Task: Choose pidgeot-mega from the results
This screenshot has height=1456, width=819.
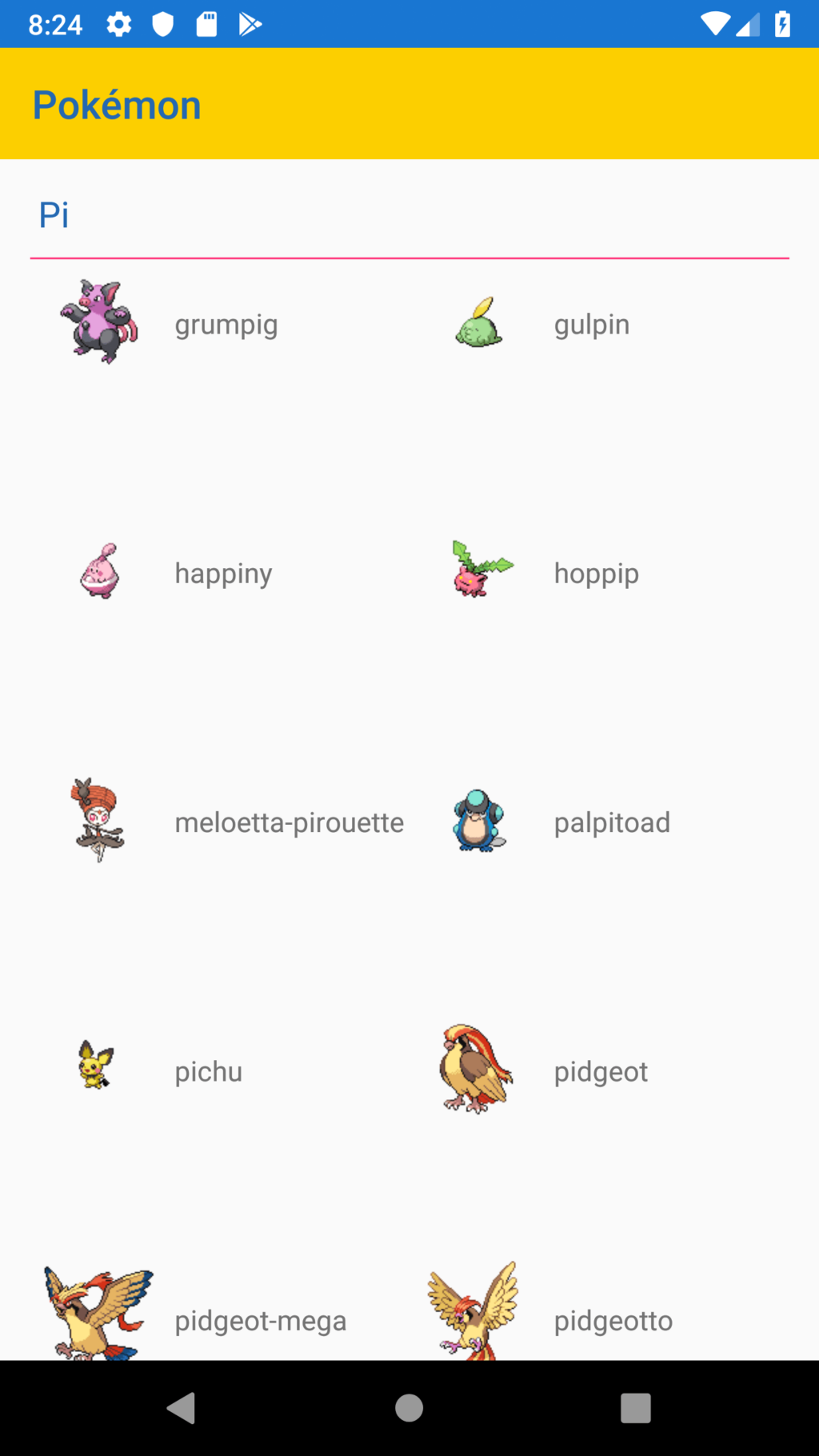Action: [x=260, y=1320]
